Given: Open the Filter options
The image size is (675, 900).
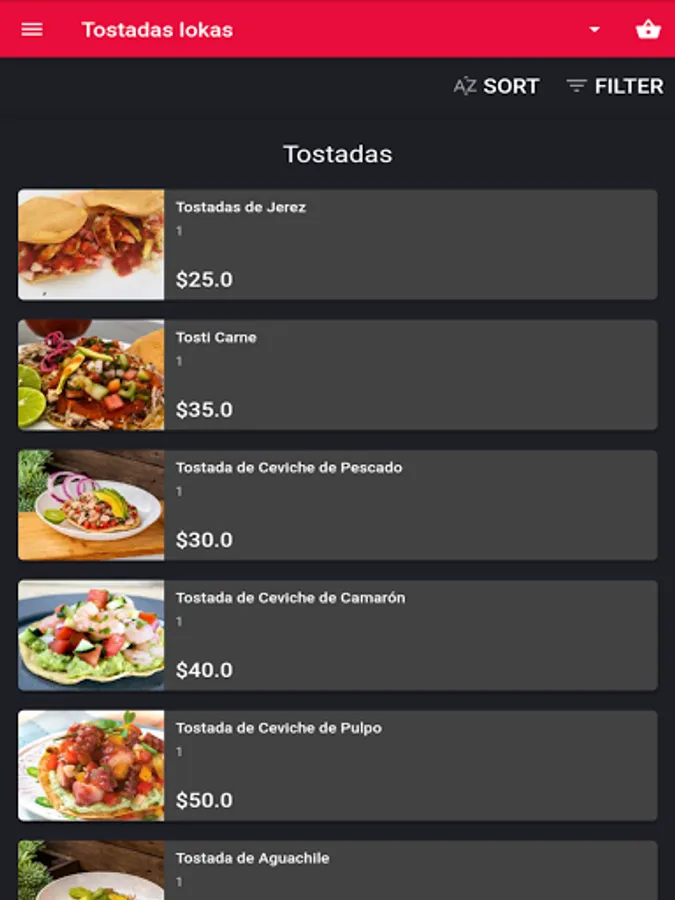Looking at the screenshot, I should tap(615, 86).
